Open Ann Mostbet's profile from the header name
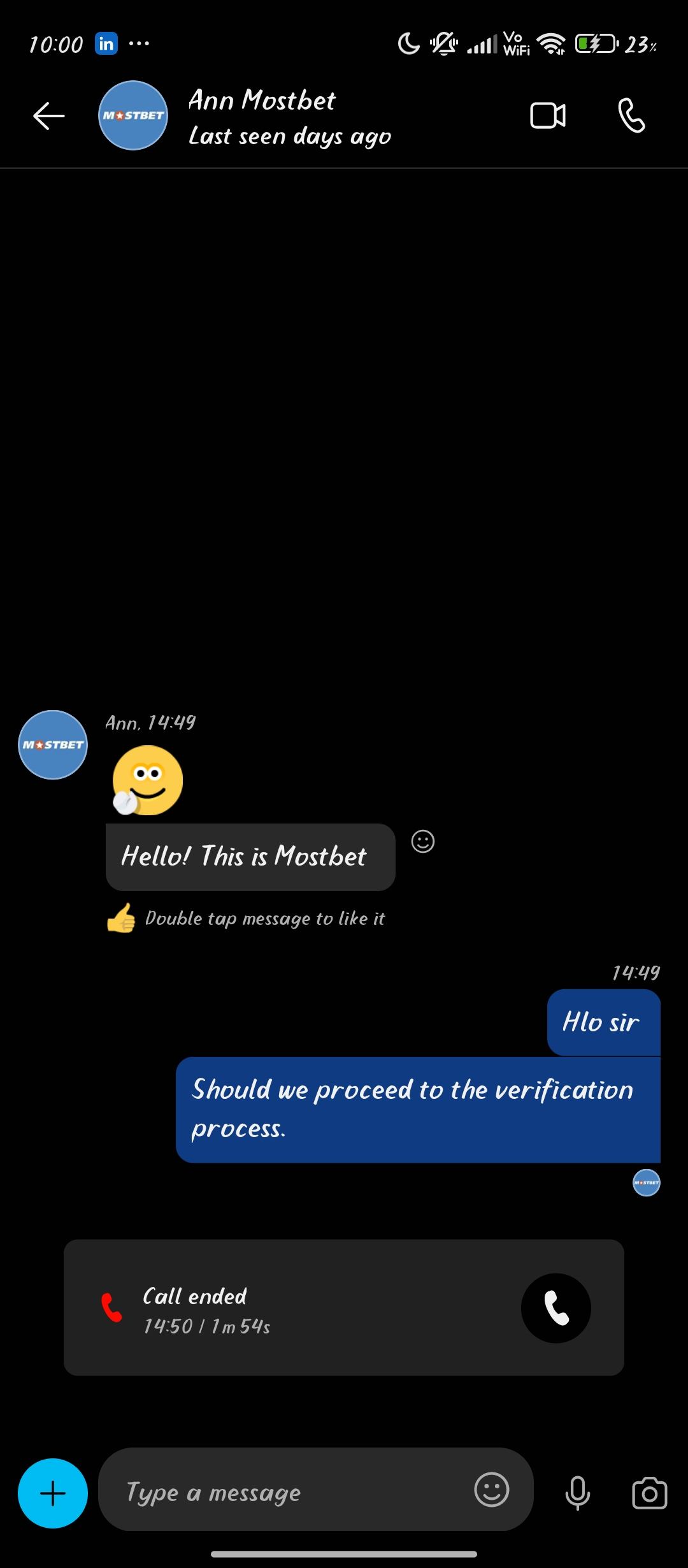 coord(262,101)
